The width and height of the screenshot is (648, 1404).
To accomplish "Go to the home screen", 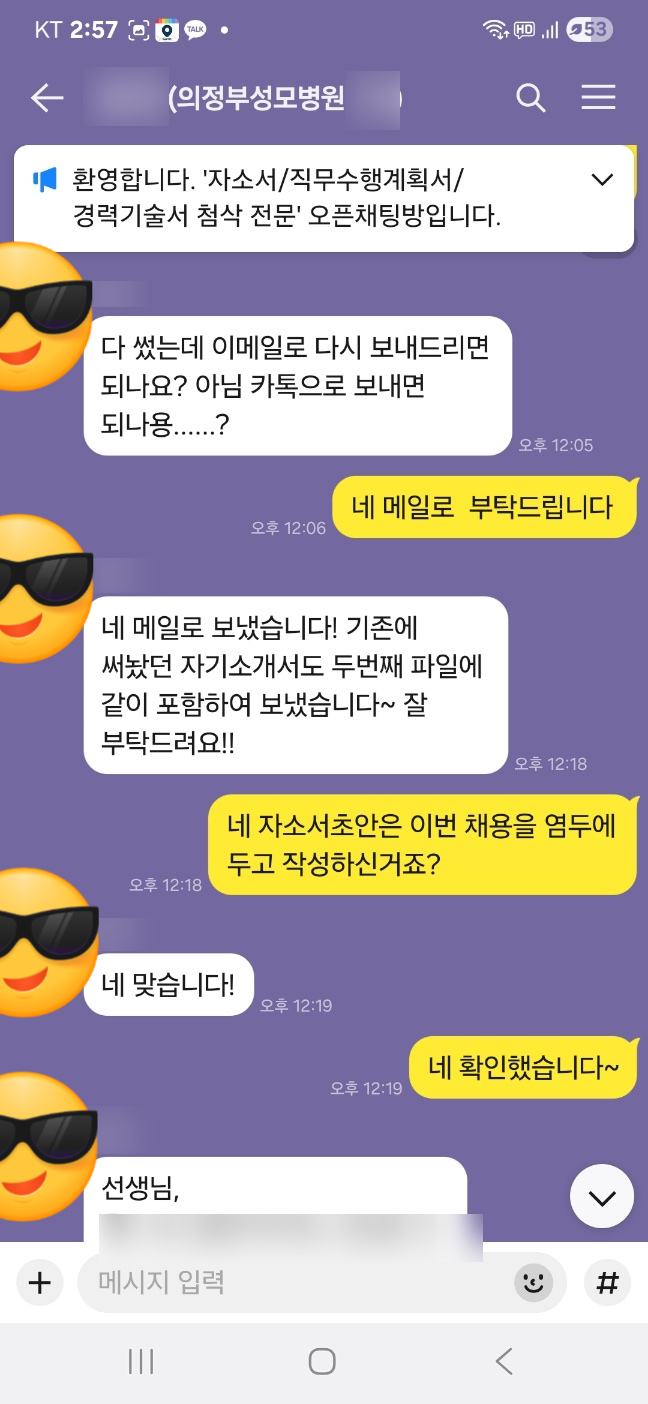I will [322, 1361].
